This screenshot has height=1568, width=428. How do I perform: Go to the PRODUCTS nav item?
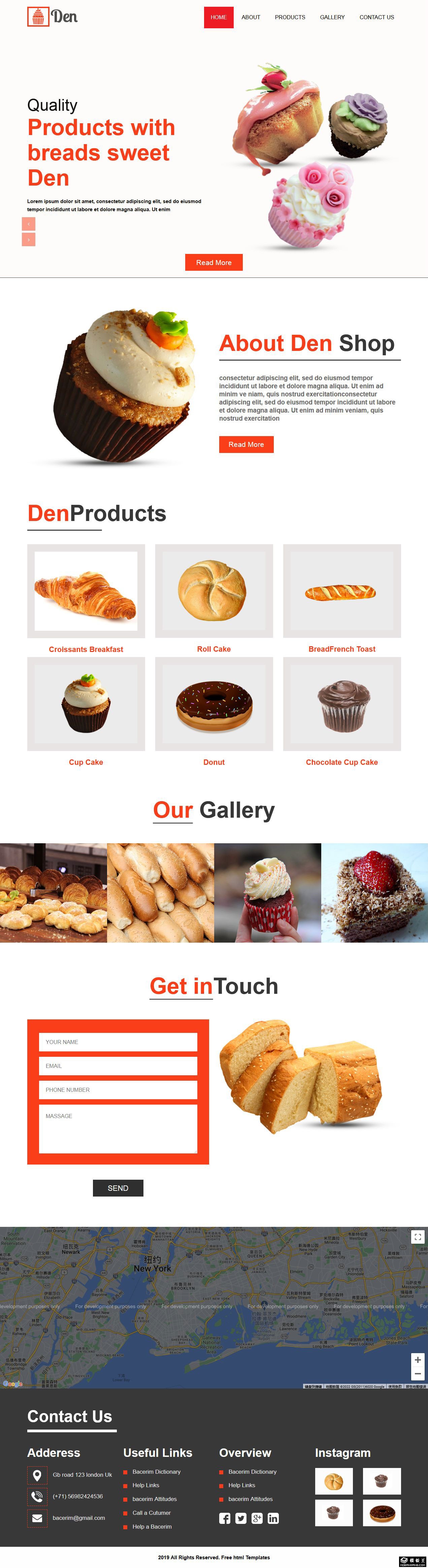pos(290,17)
